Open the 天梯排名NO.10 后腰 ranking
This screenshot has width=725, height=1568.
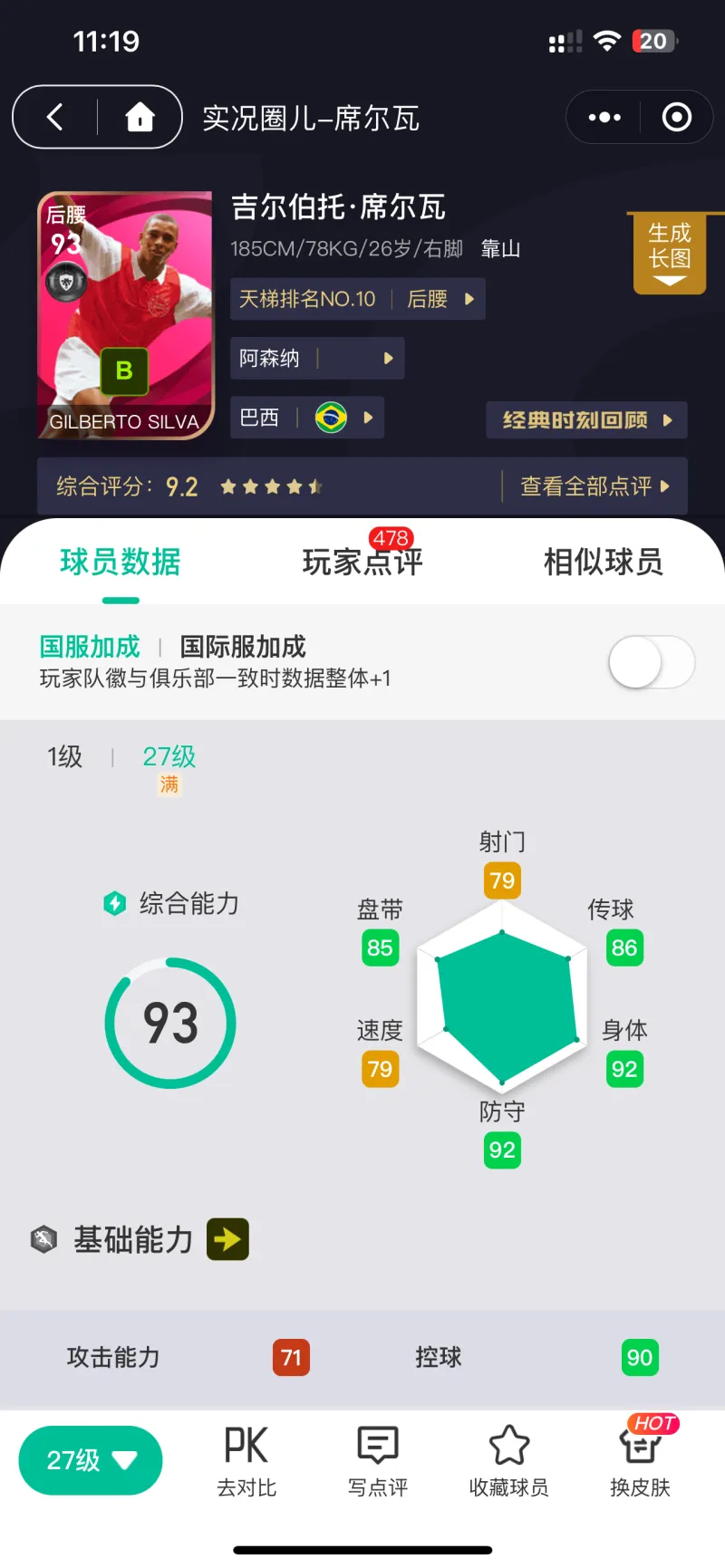coord(357,299)
